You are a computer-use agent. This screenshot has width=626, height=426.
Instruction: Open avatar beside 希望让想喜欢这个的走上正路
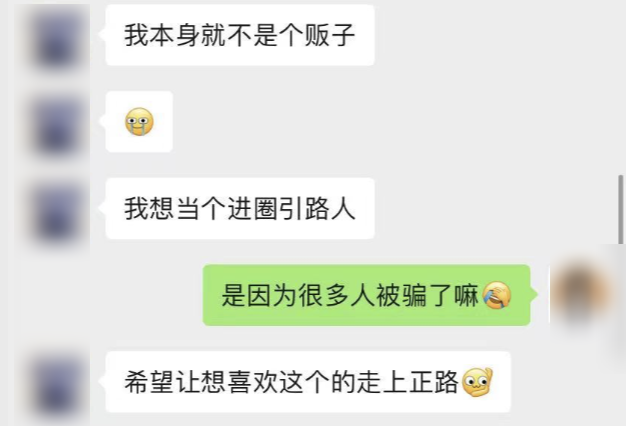coord(58,384)
